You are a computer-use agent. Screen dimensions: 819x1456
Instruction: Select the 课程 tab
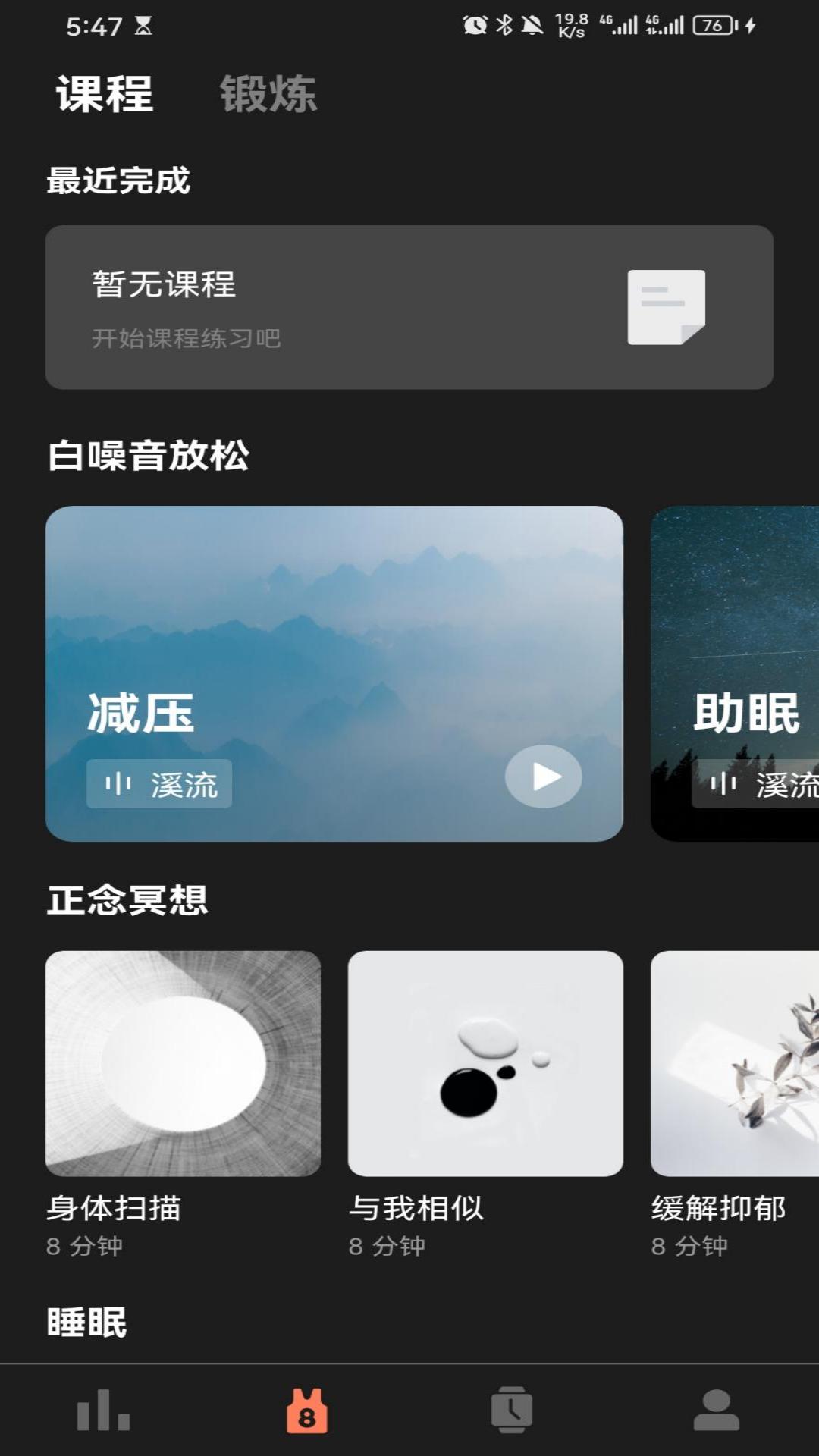tap(105, 94)
